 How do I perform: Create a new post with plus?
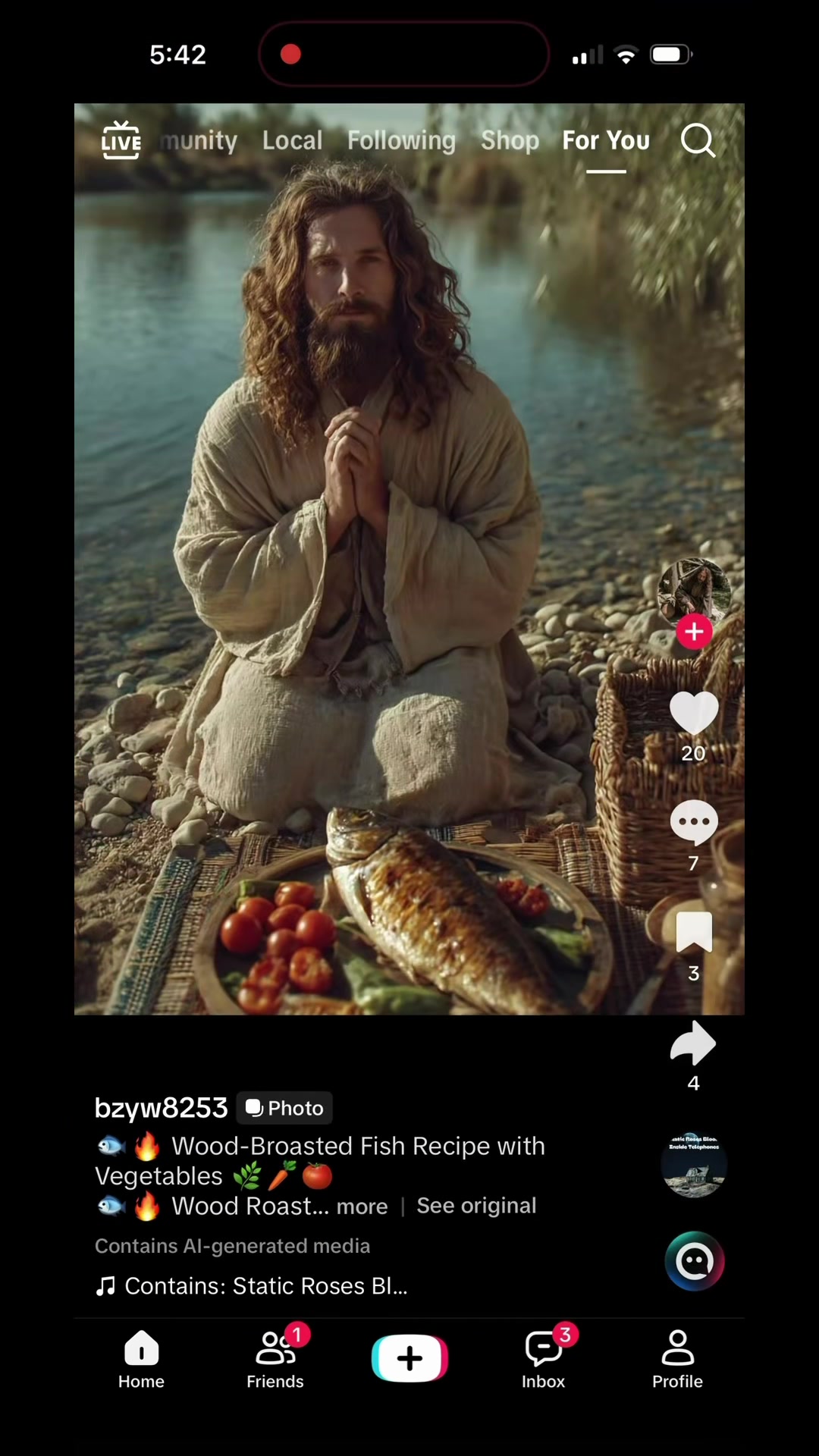[409, 1358]
